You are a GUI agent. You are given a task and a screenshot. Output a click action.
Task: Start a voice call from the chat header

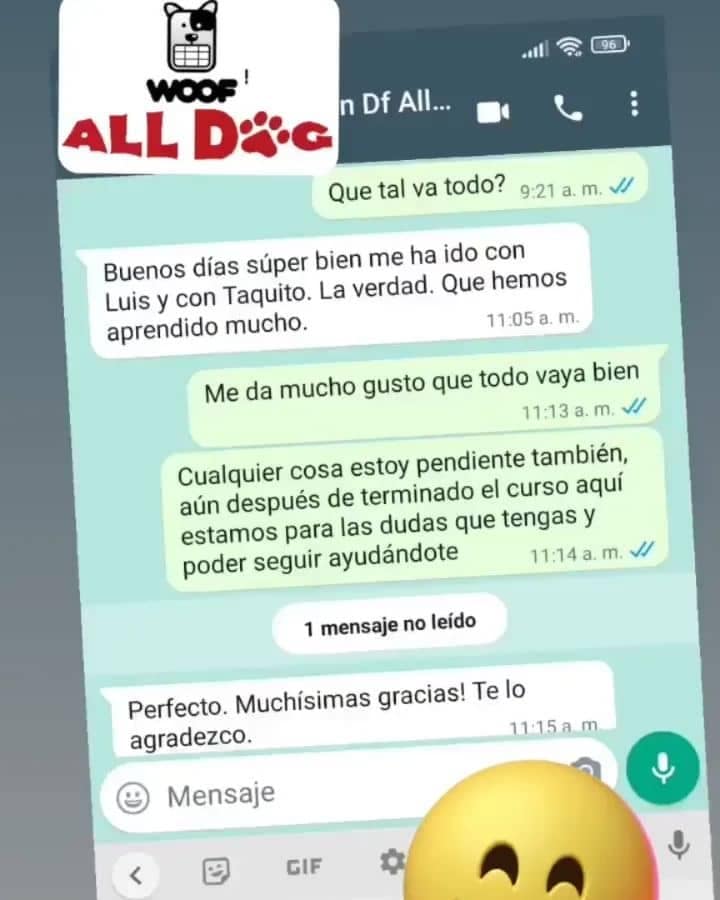point(567,106)
